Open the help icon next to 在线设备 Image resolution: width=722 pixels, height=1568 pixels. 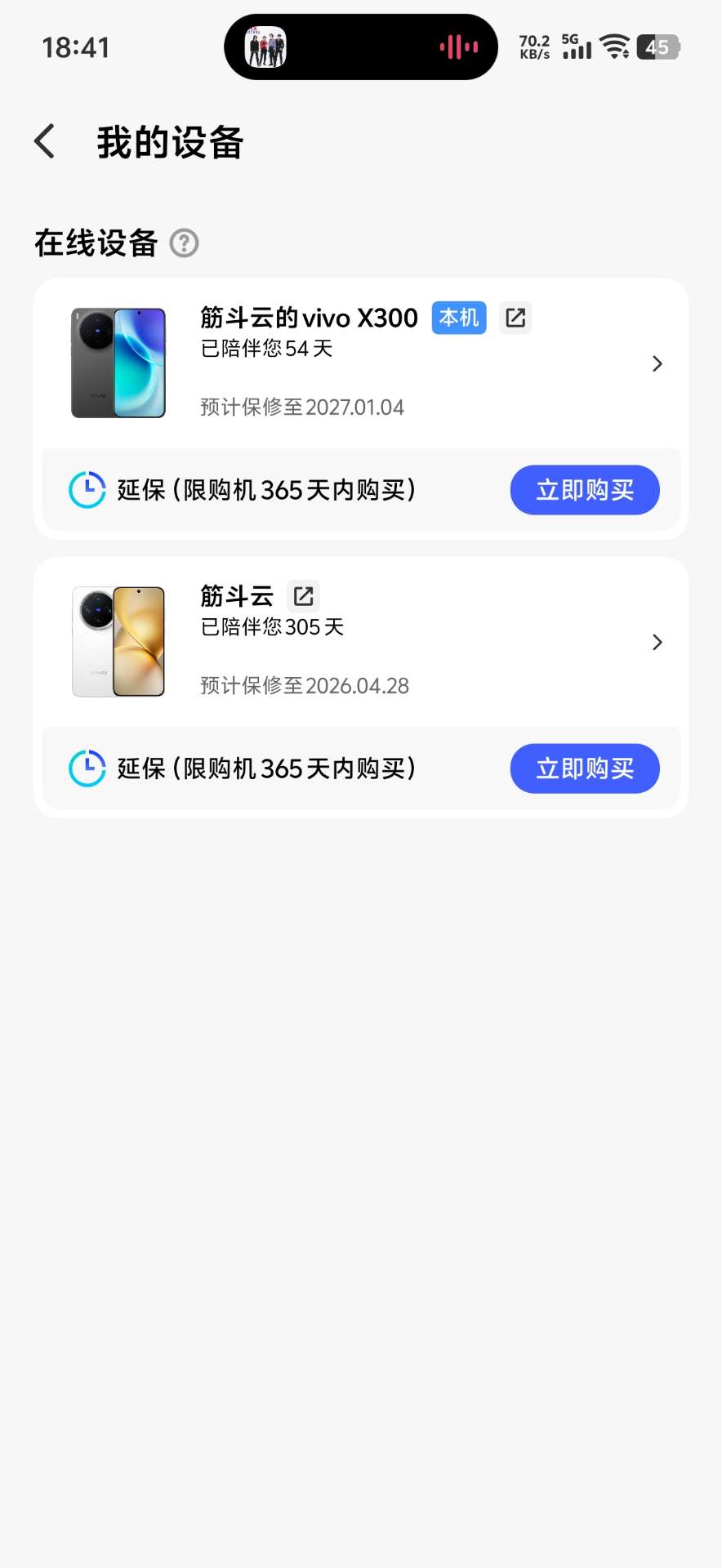coord(185,243)
